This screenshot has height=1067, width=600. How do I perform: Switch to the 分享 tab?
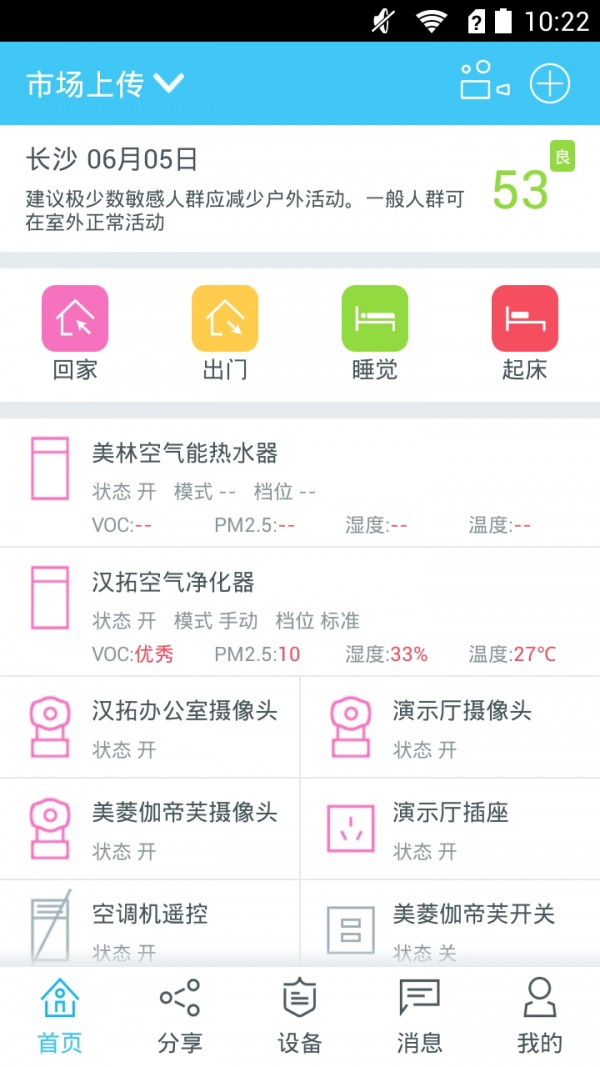coord(180,1016)
